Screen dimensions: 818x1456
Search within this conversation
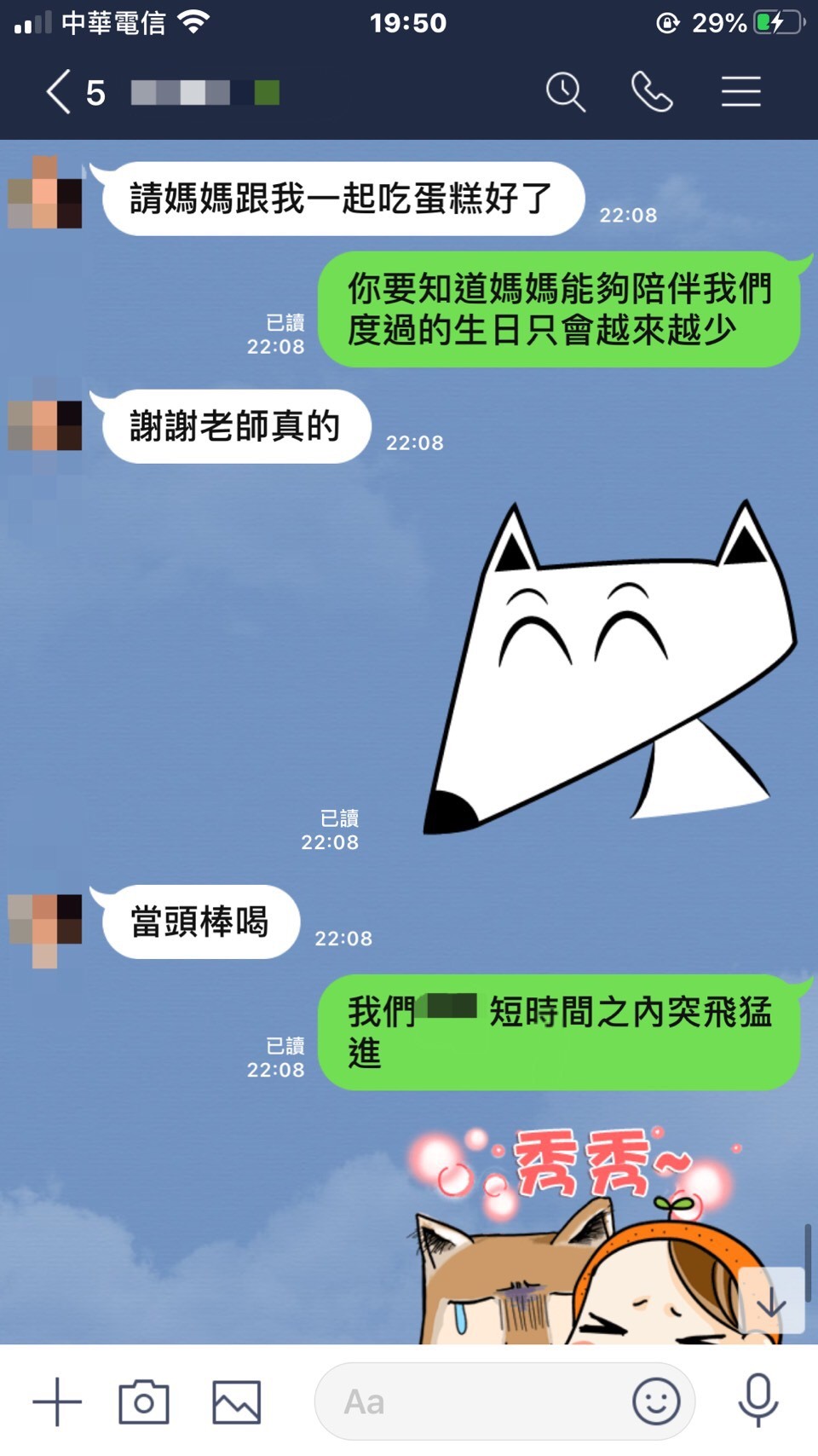pyautogui.click(x=565, y=92)
